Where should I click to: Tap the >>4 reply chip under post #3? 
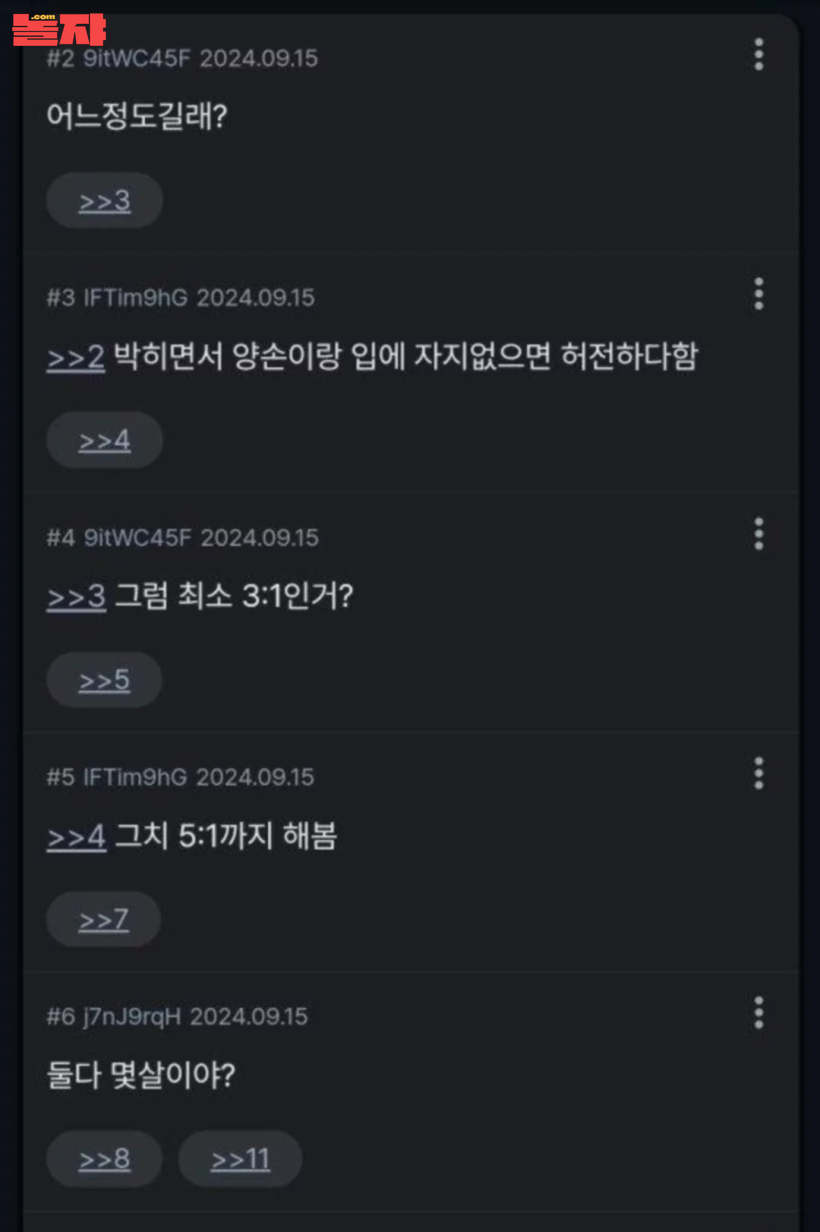(x=104, y=440)
